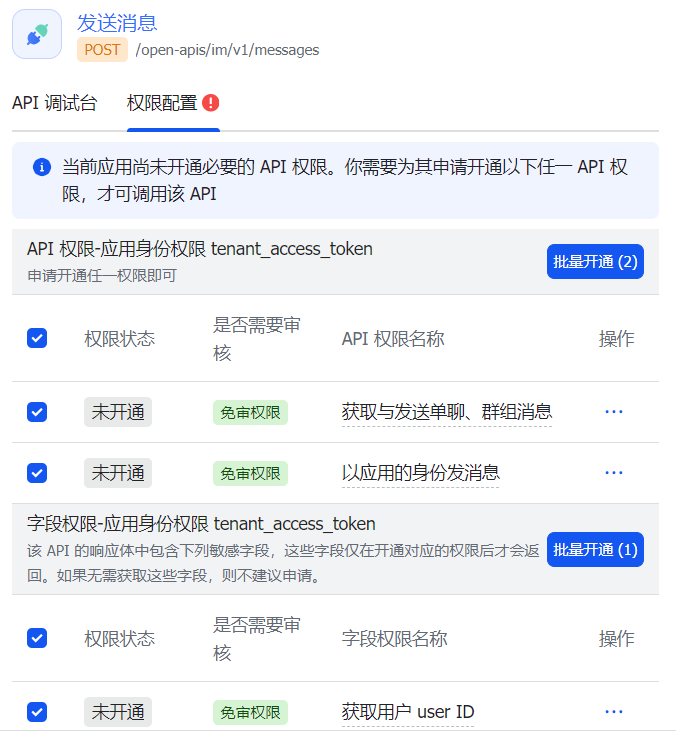
Task: Open the more options for 获取用户 user ID
Action: [614, 712]
